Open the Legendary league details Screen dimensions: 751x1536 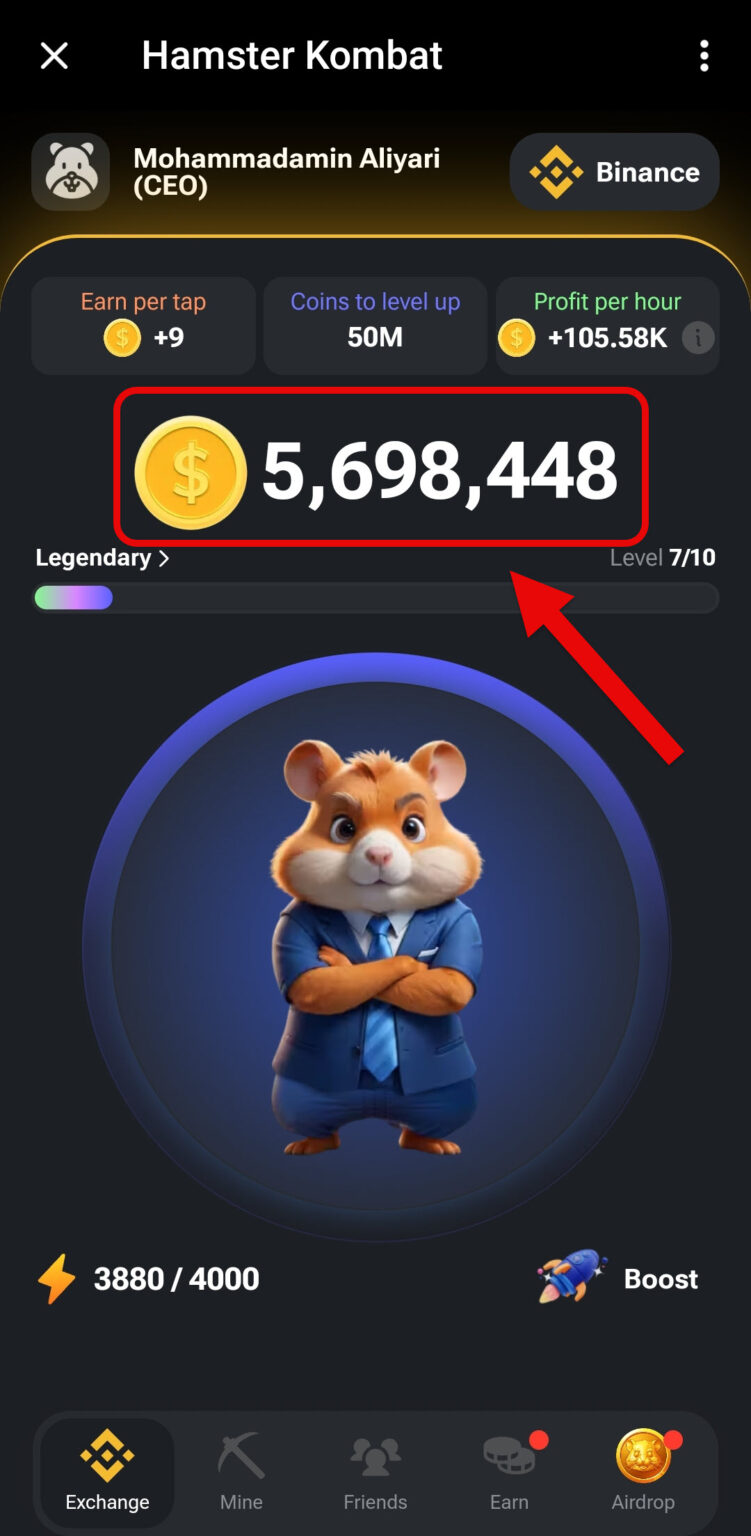pos(102,558)
